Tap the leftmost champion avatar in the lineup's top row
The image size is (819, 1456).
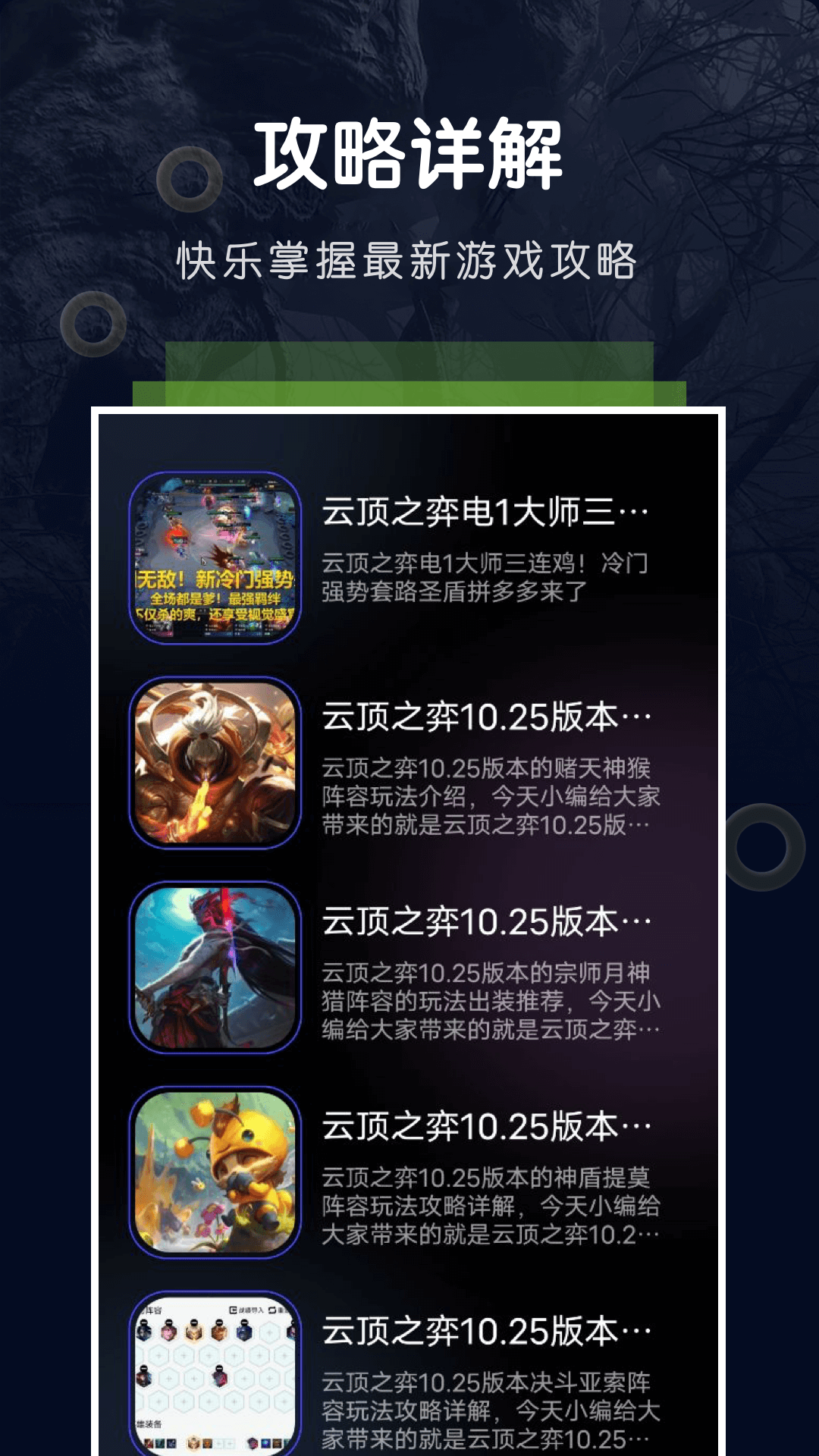[x=145, y=1332]
